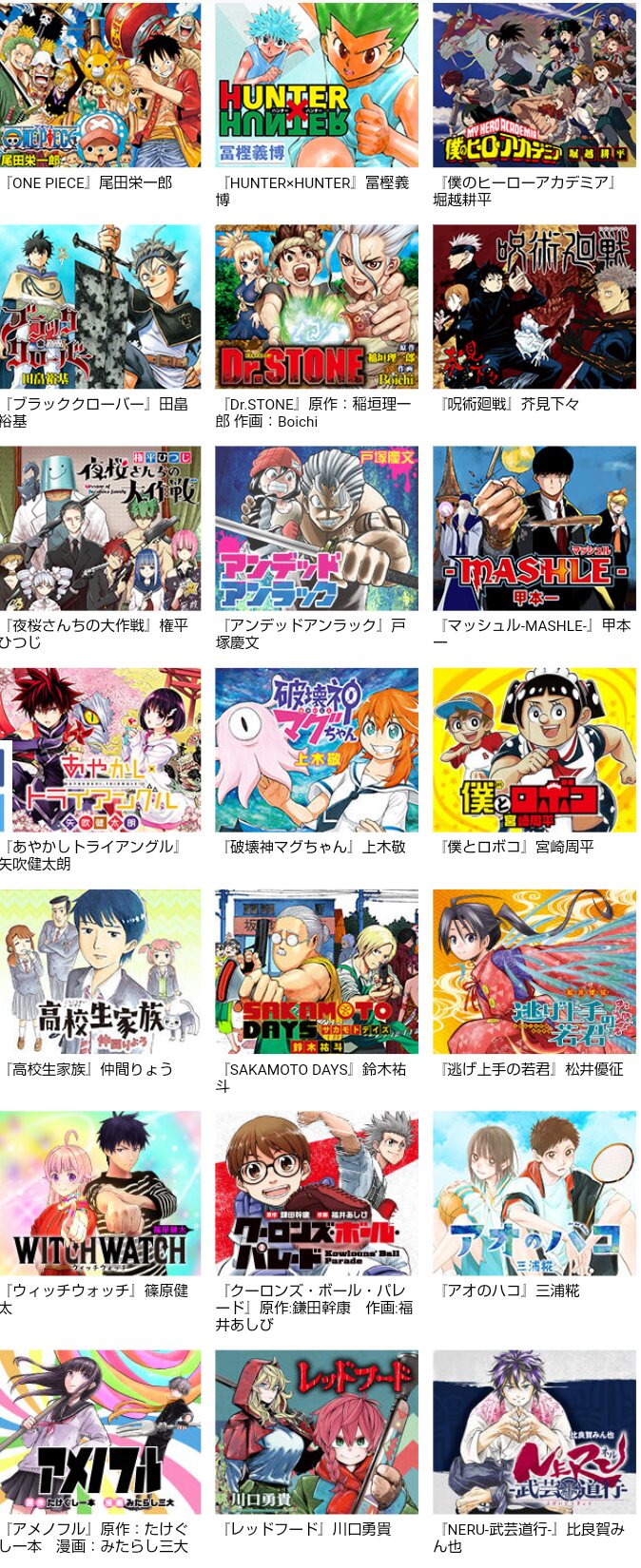The height and width of the screenshot is (1568, 641).
Task: Select the レッドフード tile
Action: point(316,1431)
